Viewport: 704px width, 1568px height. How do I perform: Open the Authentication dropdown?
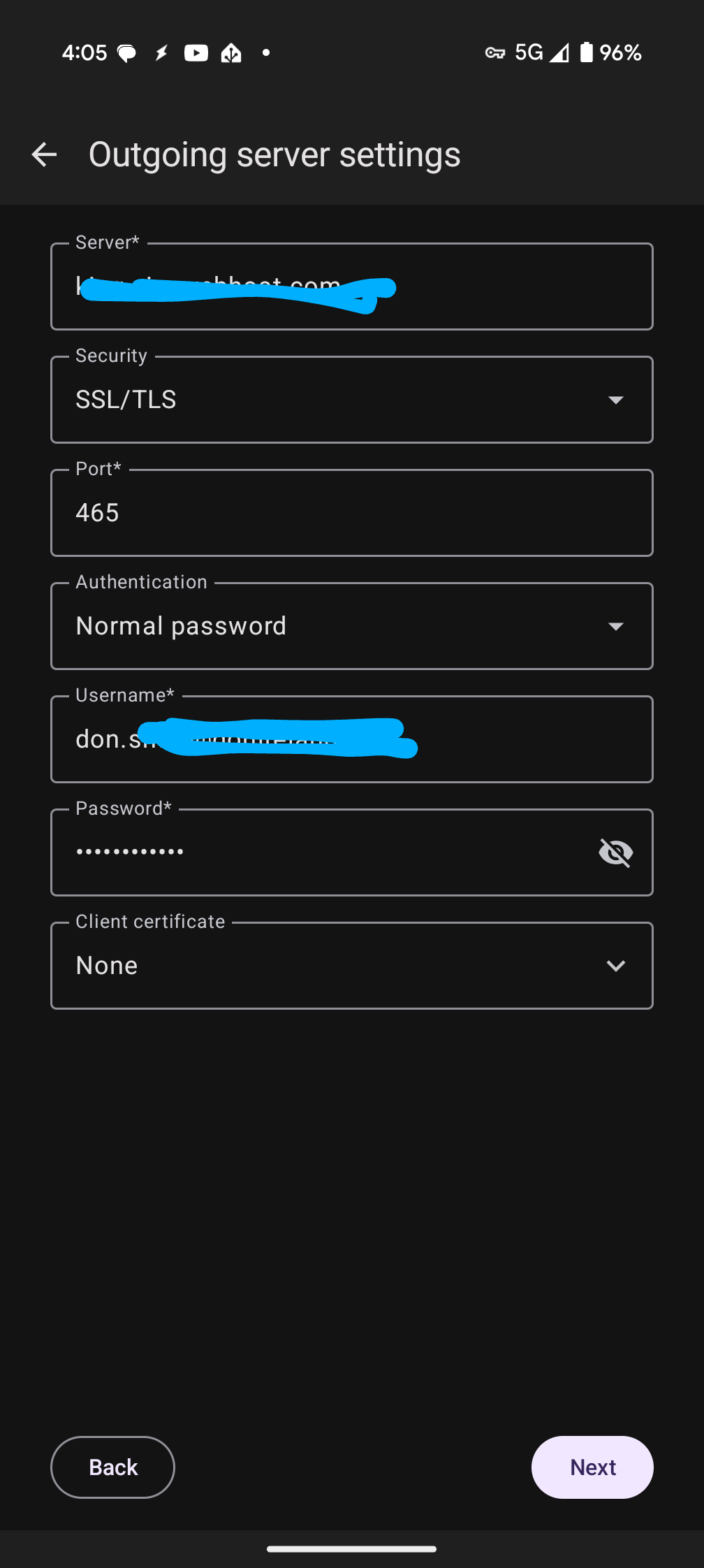tap(352, 626)
